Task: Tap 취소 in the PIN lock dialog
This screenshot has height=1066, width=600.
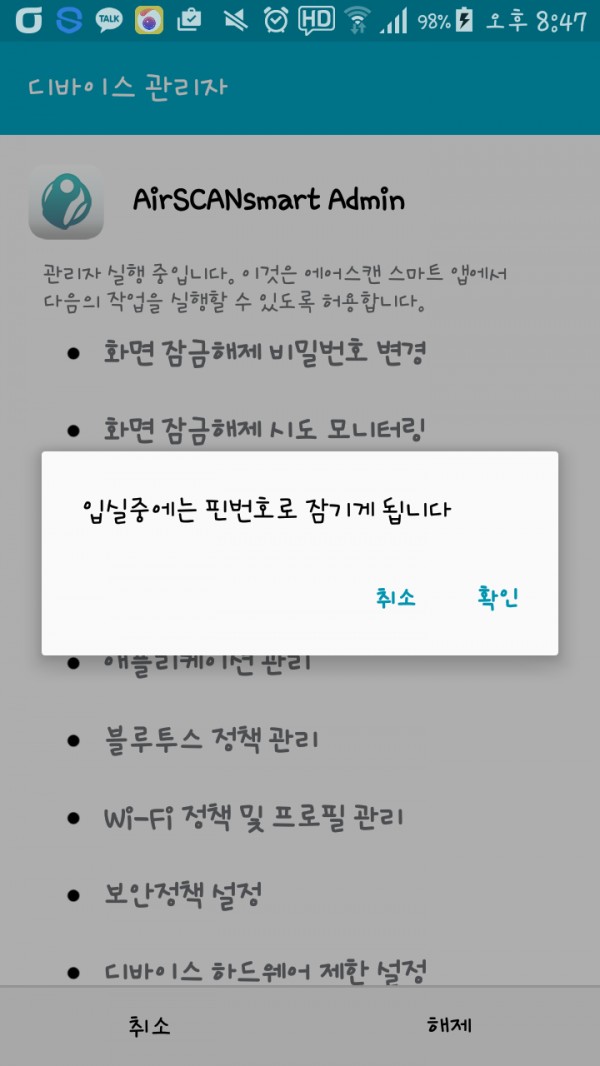Action: click(x=396, y=598)
